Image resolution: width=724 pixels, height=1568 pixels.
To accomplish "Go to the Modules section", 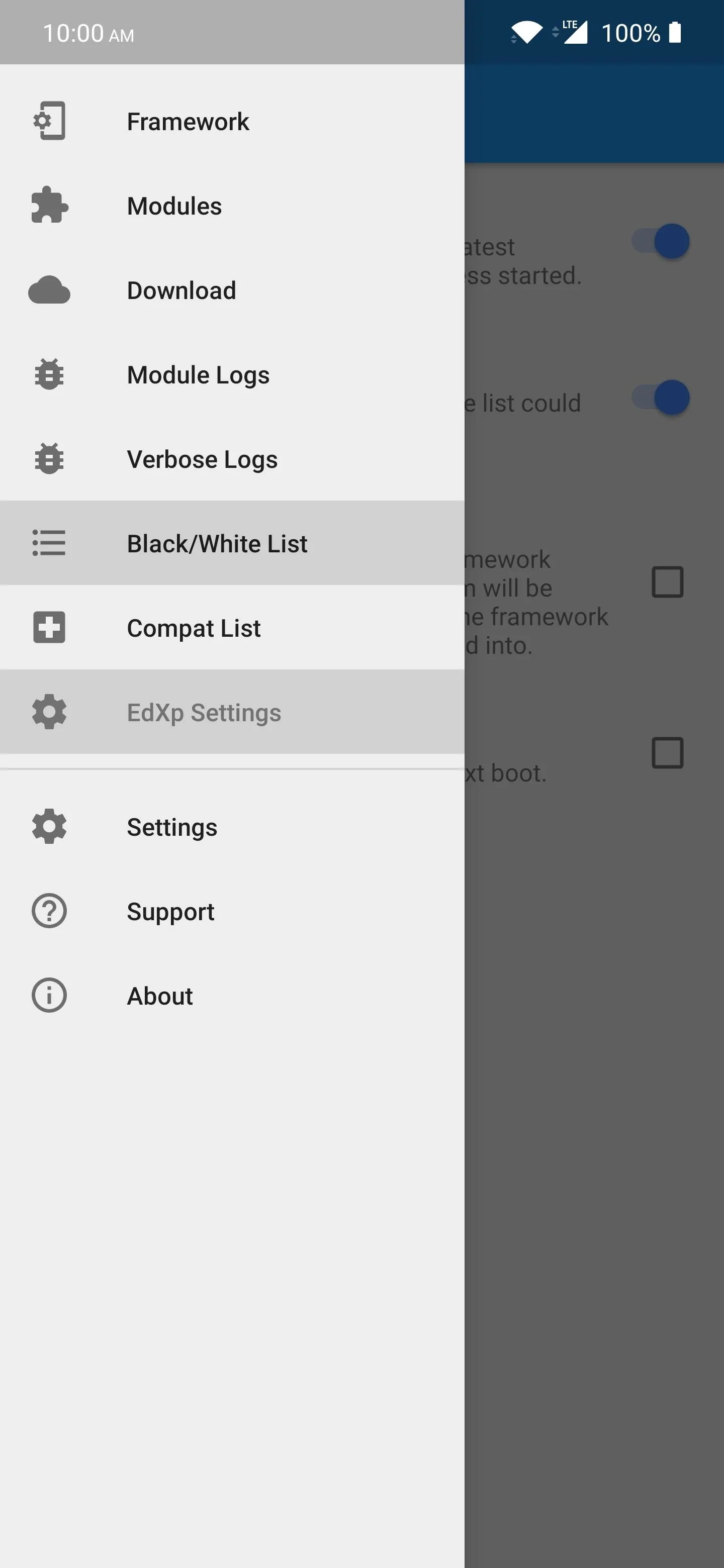I will [232, 206].
